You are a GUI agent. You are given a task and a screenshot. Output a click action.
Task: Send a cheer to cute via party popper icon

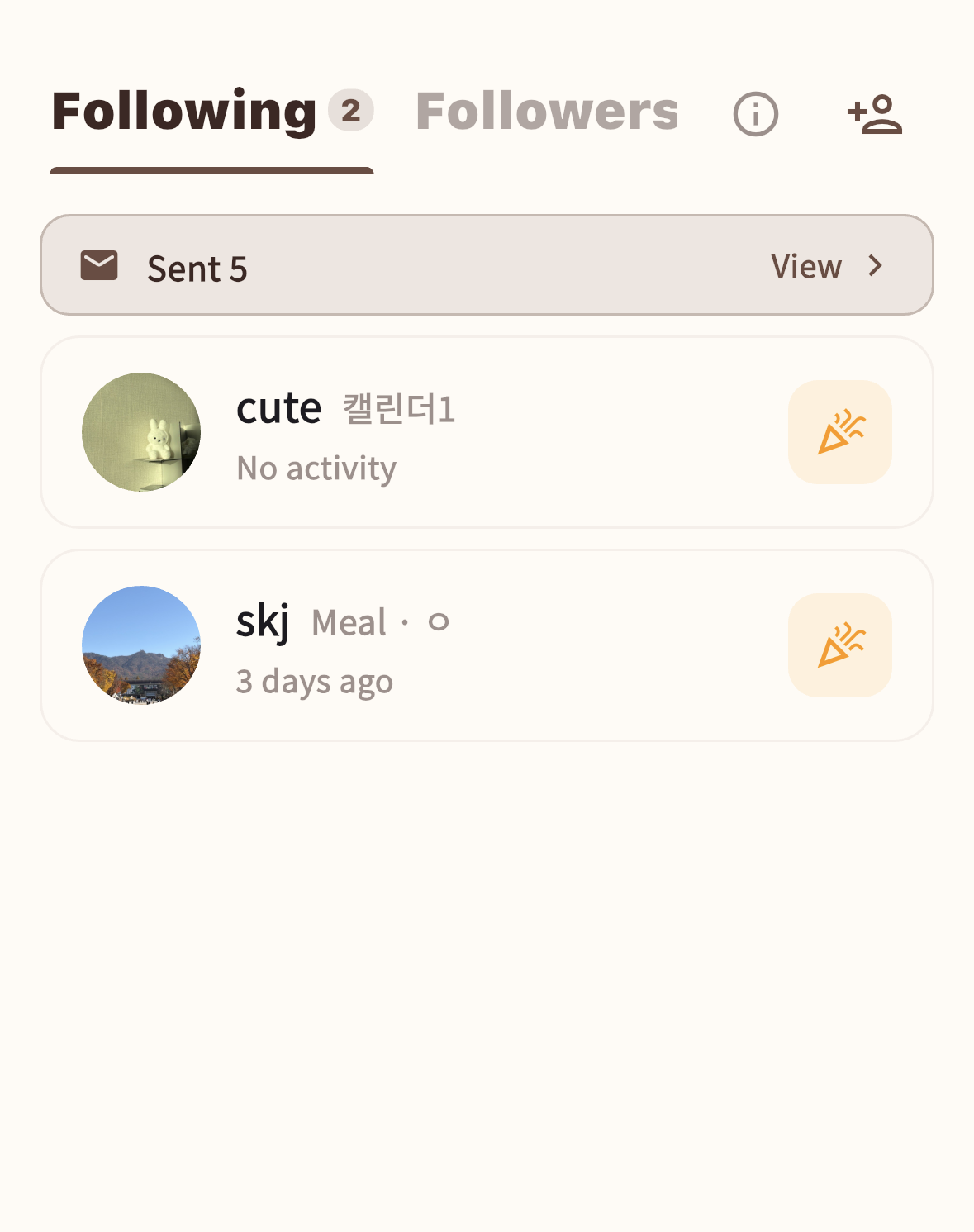(x=839, y=432)
